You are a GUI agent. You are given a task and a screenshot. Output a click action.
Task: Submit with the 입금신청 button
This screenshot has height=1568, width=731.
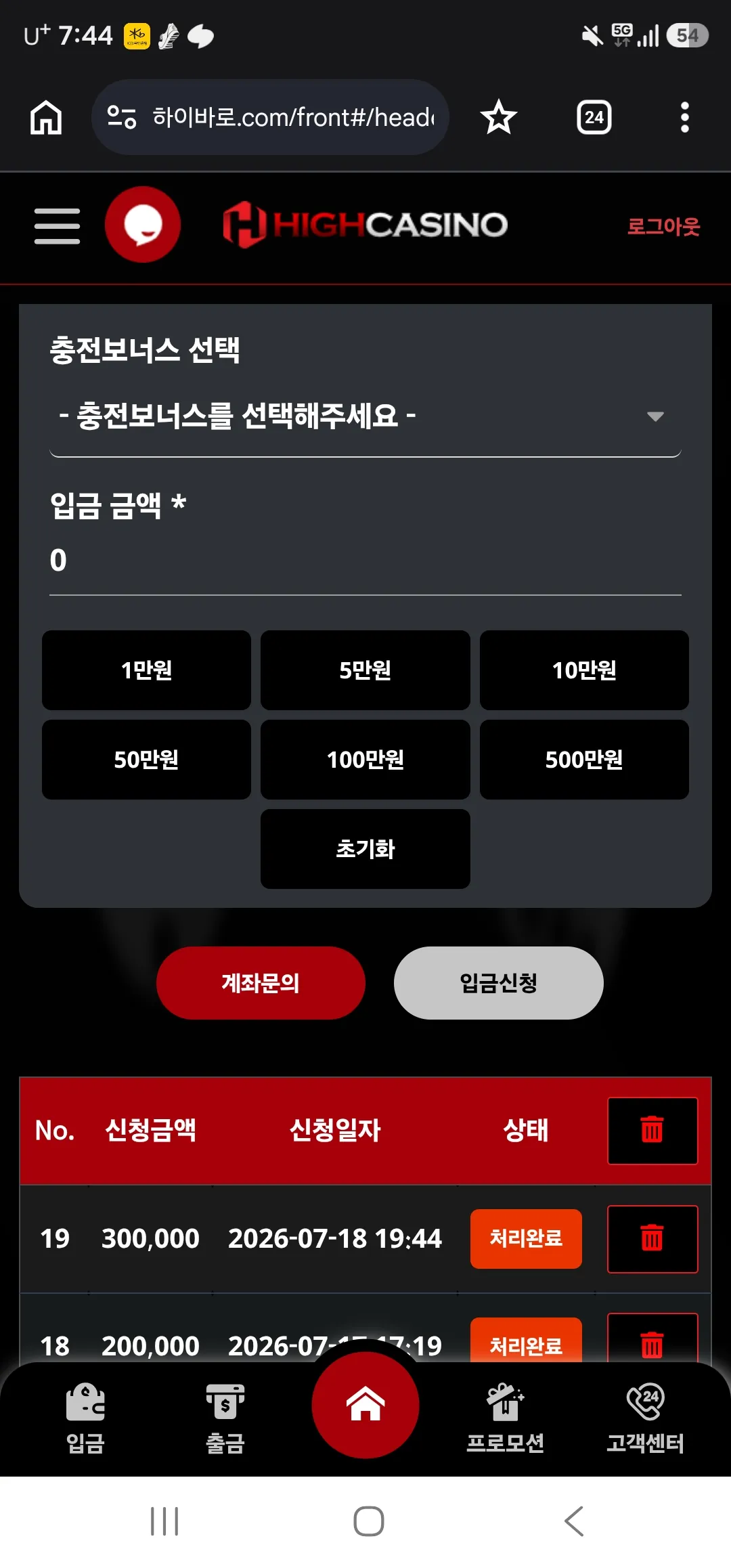click(x=499, y=983)
